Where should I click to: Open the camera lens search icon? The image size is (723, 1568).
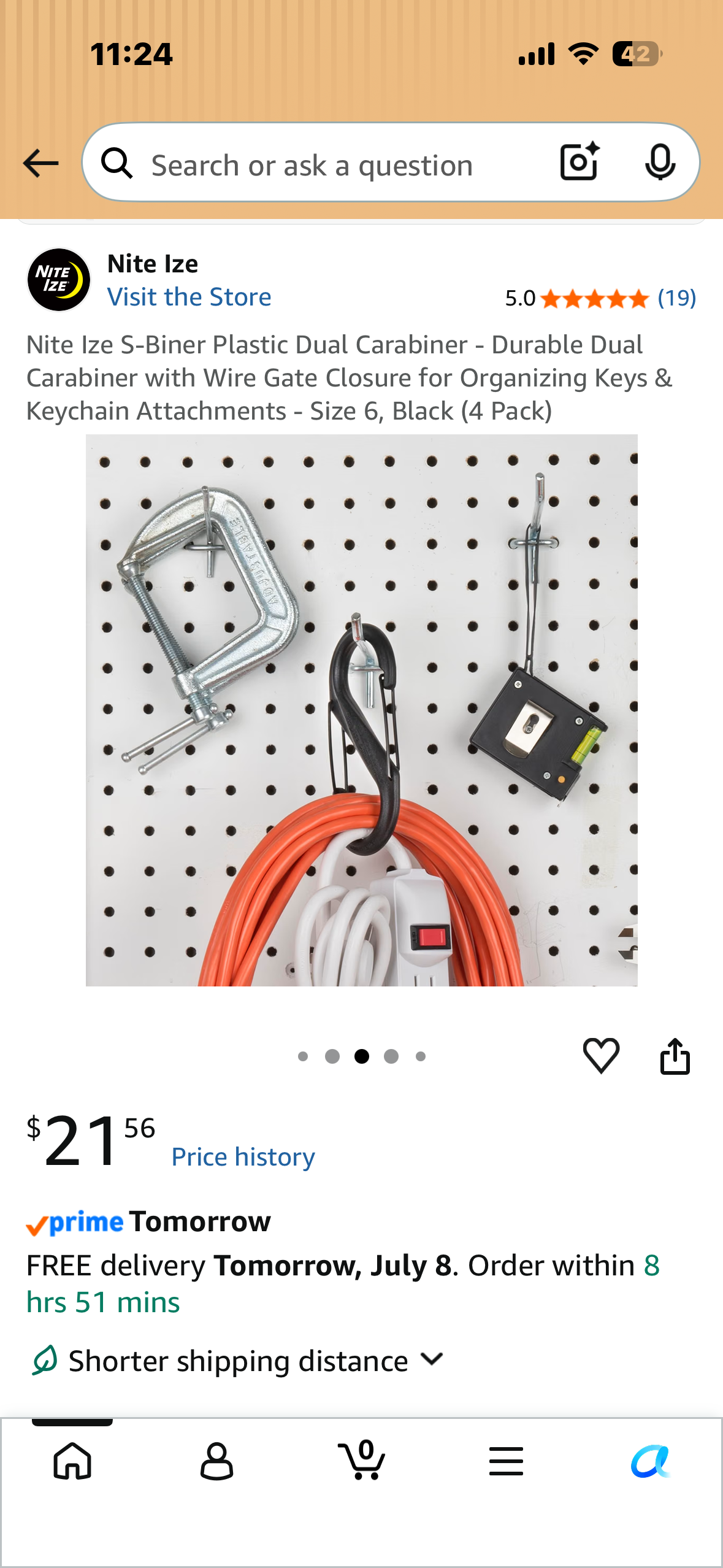(580, 162)
